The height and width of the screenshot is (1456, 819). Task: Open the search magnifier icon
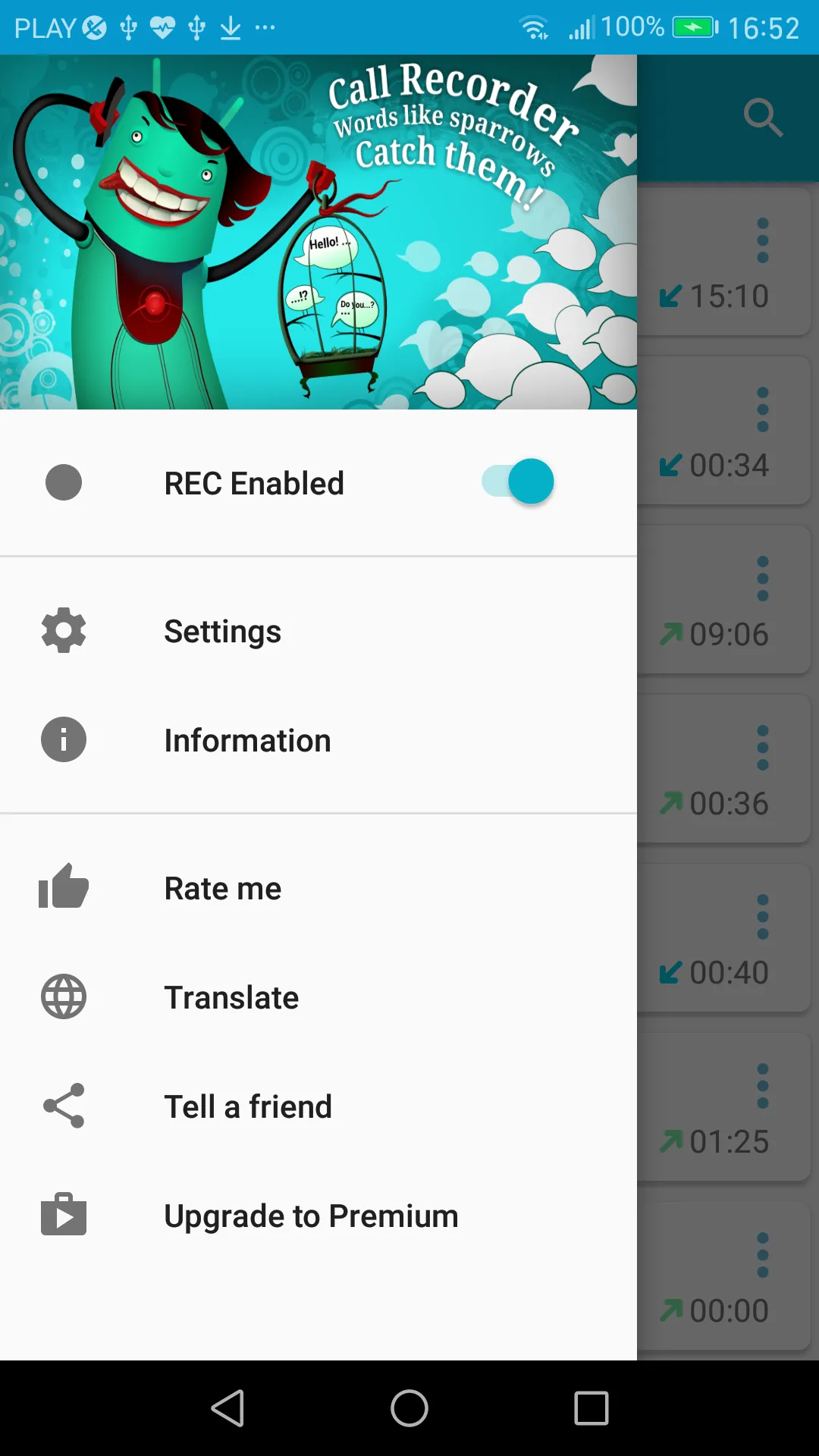(x=763, y=118)
